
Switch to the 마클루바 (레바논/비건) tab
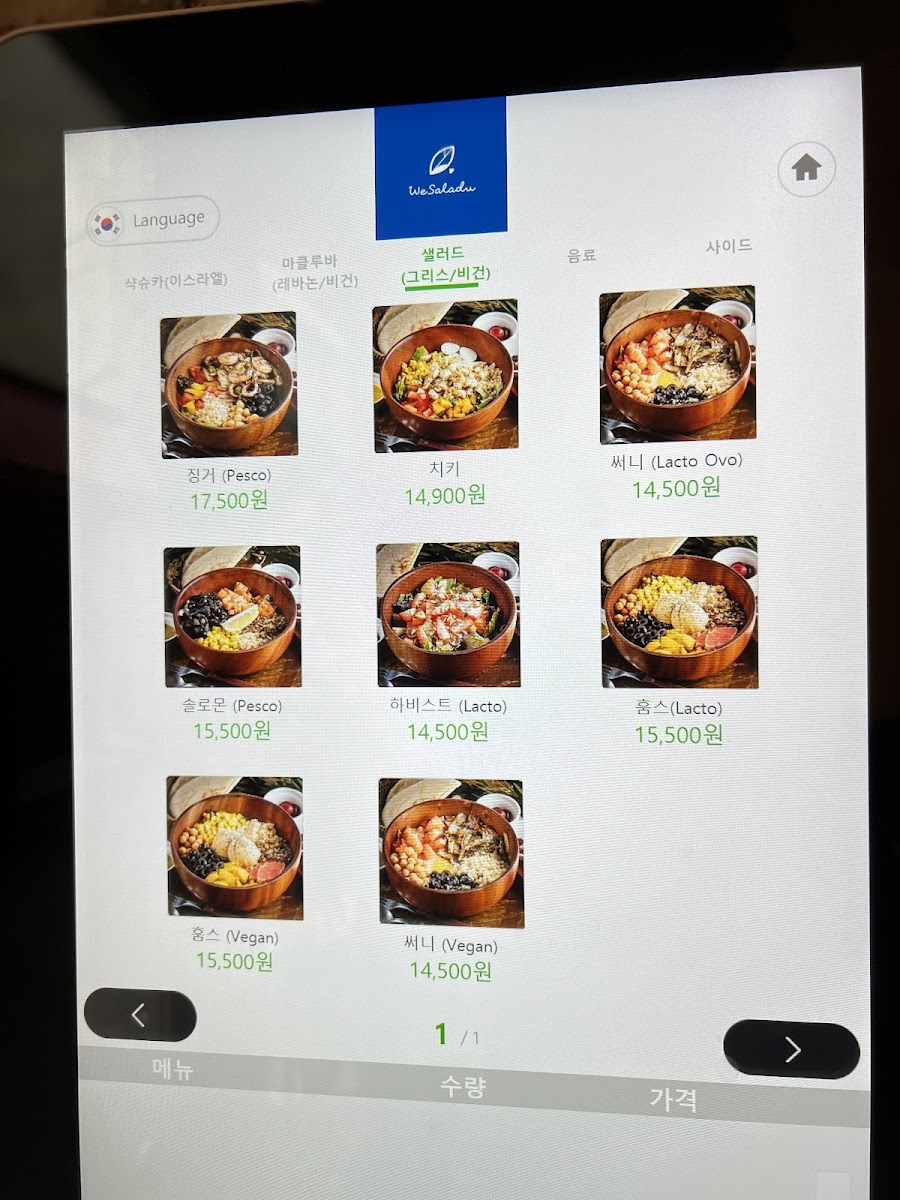point(314,272)
